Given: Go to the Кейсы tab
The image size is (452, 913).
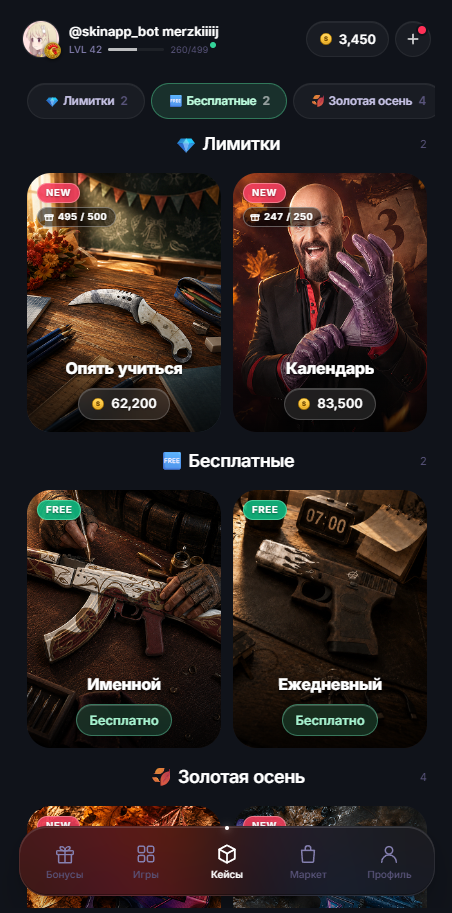Looking at the screenshot, I should [227, 862].
